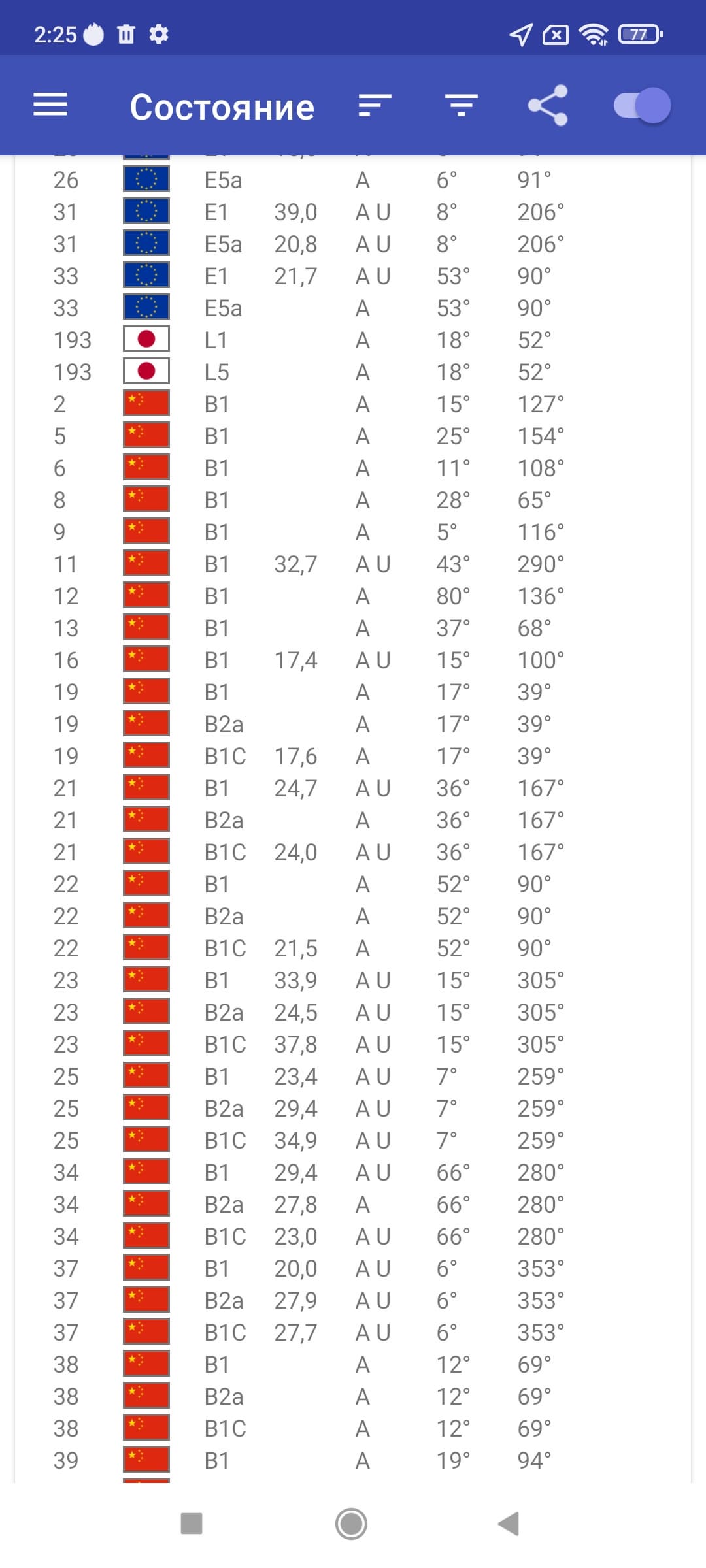Toggle the switch in the app bar
The height and width of the screenshot is (1568, 706).
[643, 105]
